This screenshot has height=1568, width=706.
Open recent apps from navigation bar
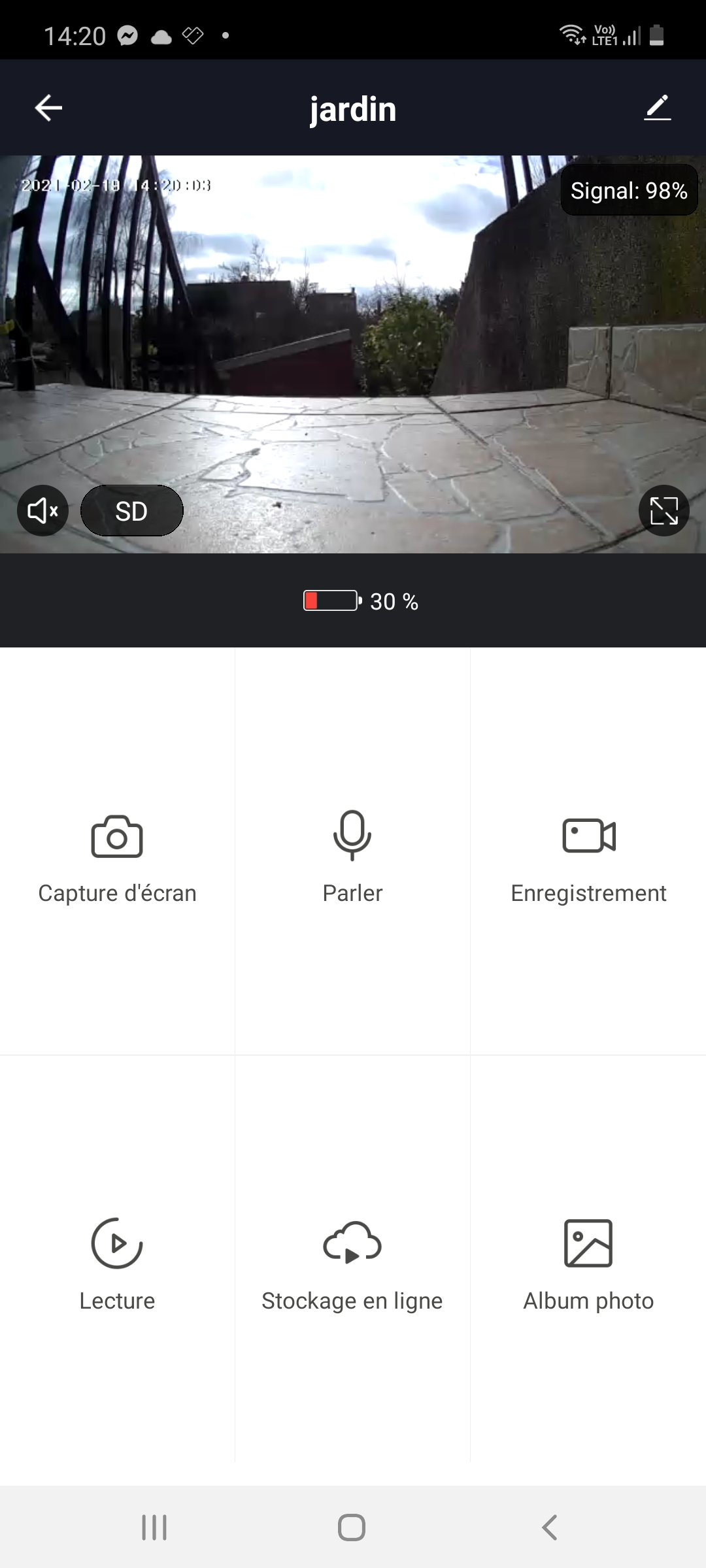[154, 1527]
